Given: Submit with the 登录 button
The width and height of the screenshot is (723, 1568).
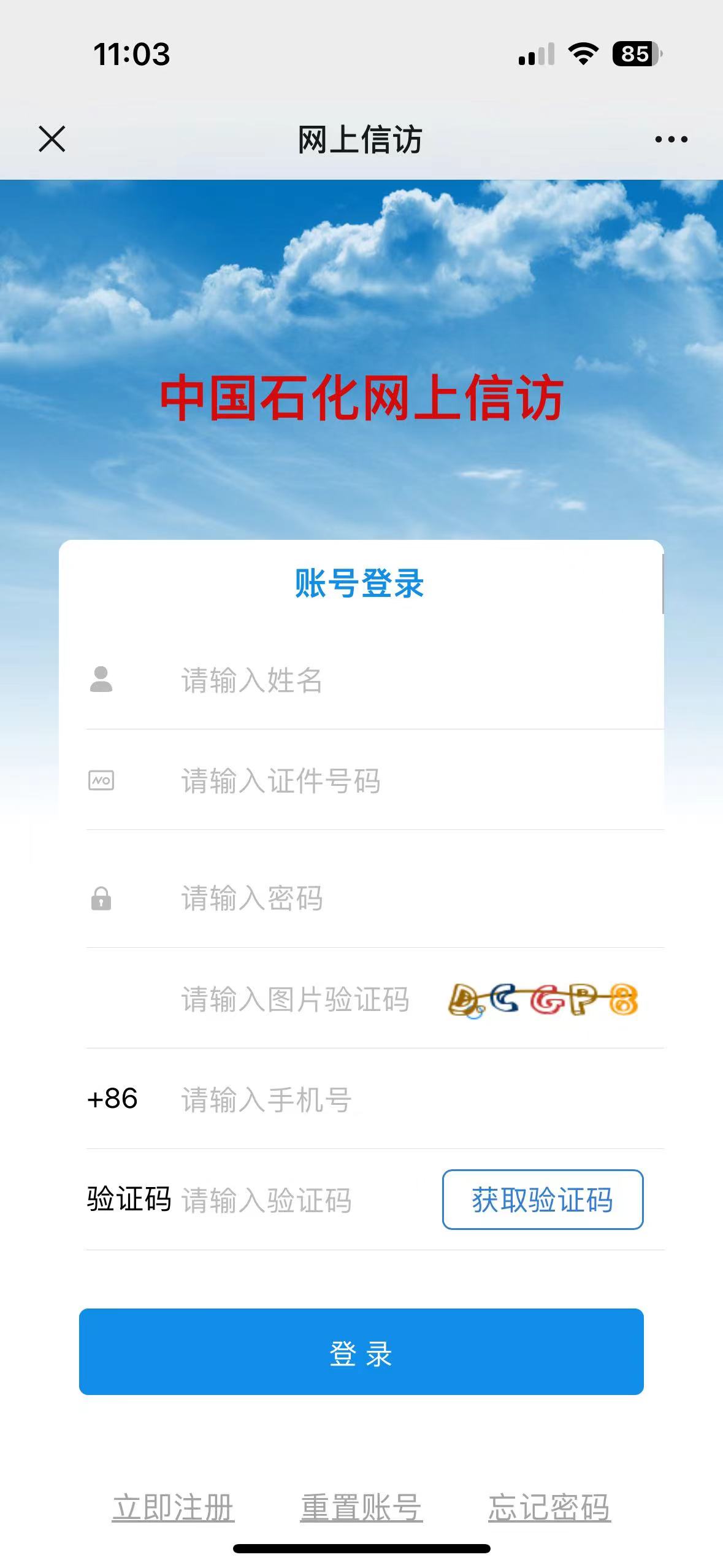Looking at the screenshot, I should point(361,1352).
